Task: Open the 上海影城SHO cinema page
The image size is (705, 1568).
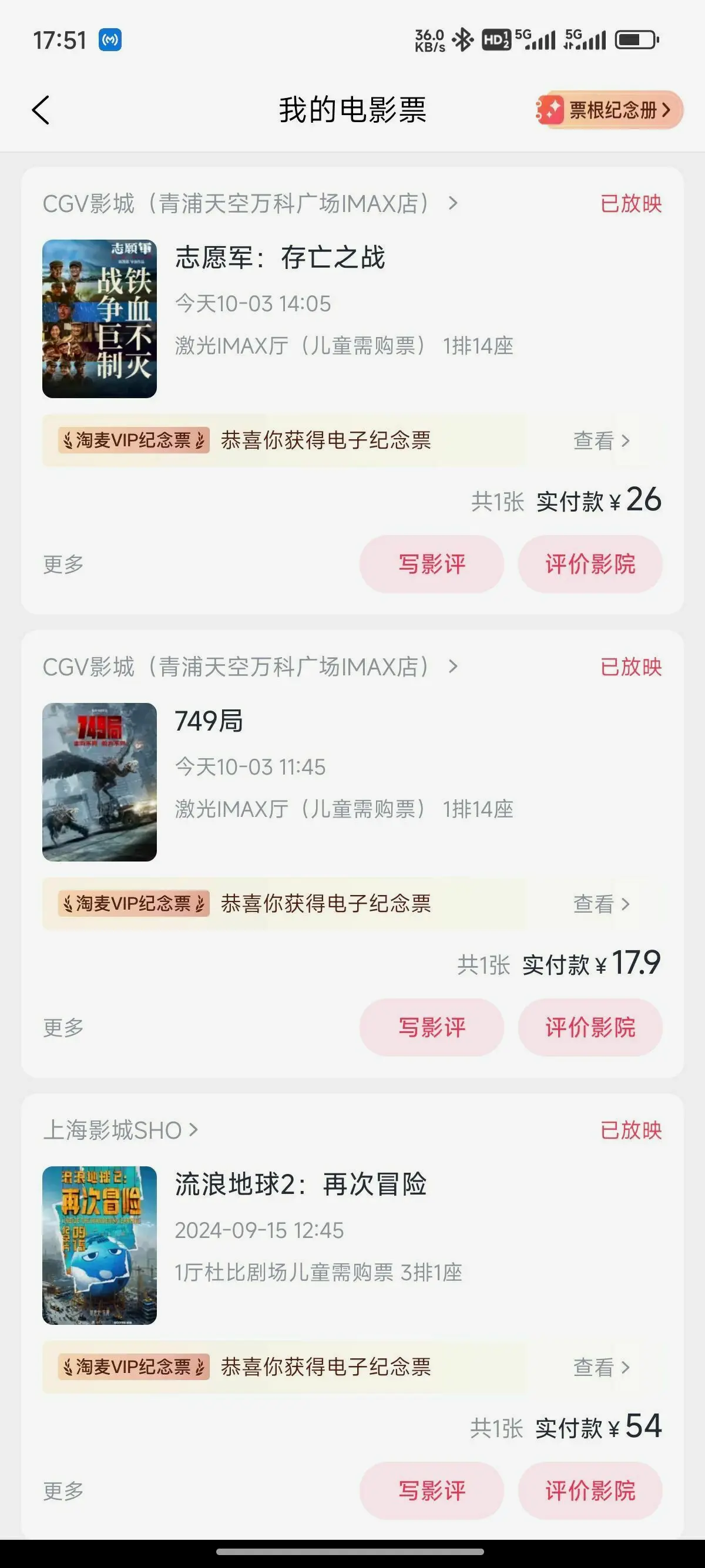Action: coord(120,1130)
